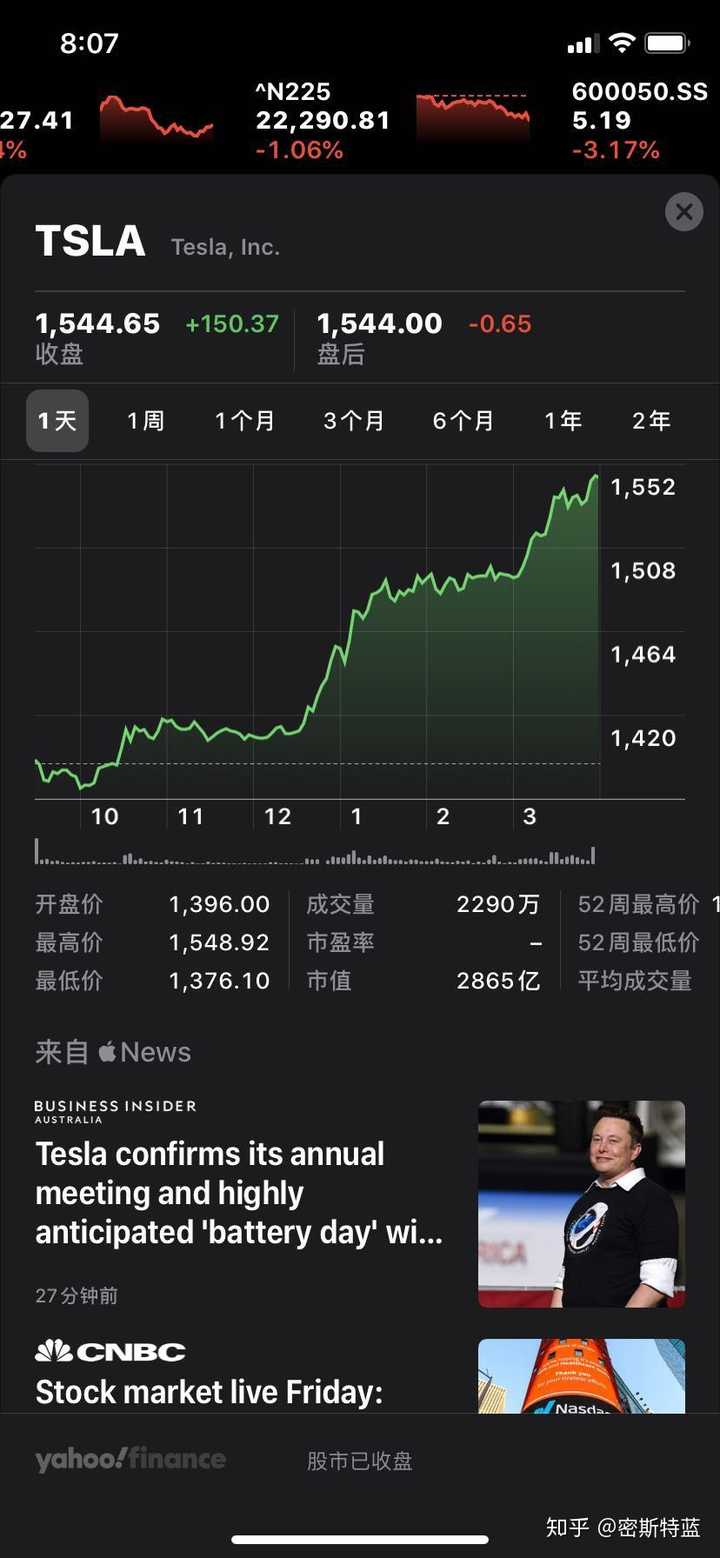Tap the TSLA ticker name

[90, 240]
